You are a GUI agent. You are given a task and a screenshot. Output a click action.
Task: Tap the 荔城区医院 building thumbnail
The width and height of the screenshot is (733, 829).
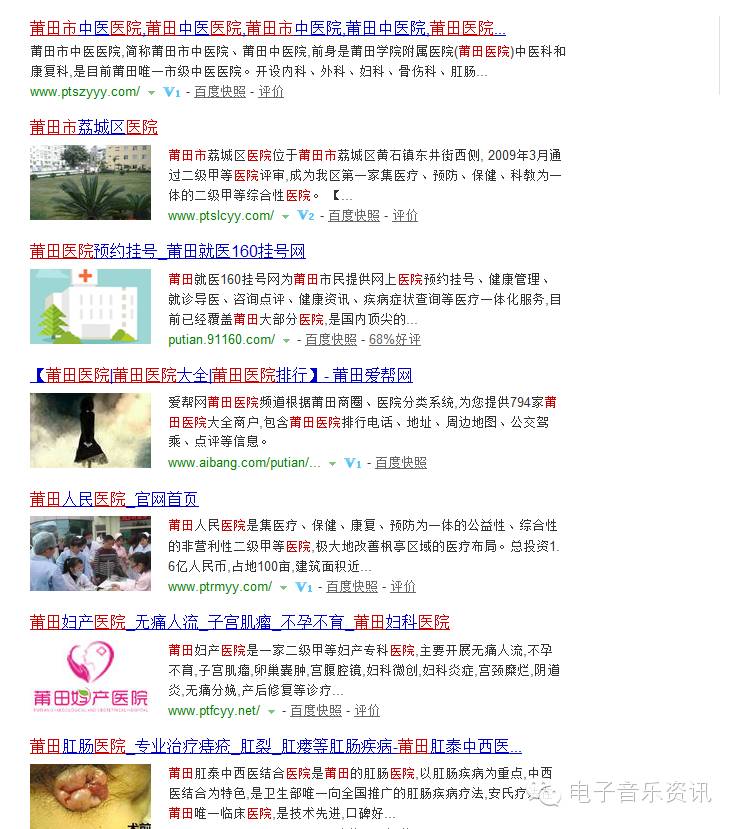click(90, 183)
